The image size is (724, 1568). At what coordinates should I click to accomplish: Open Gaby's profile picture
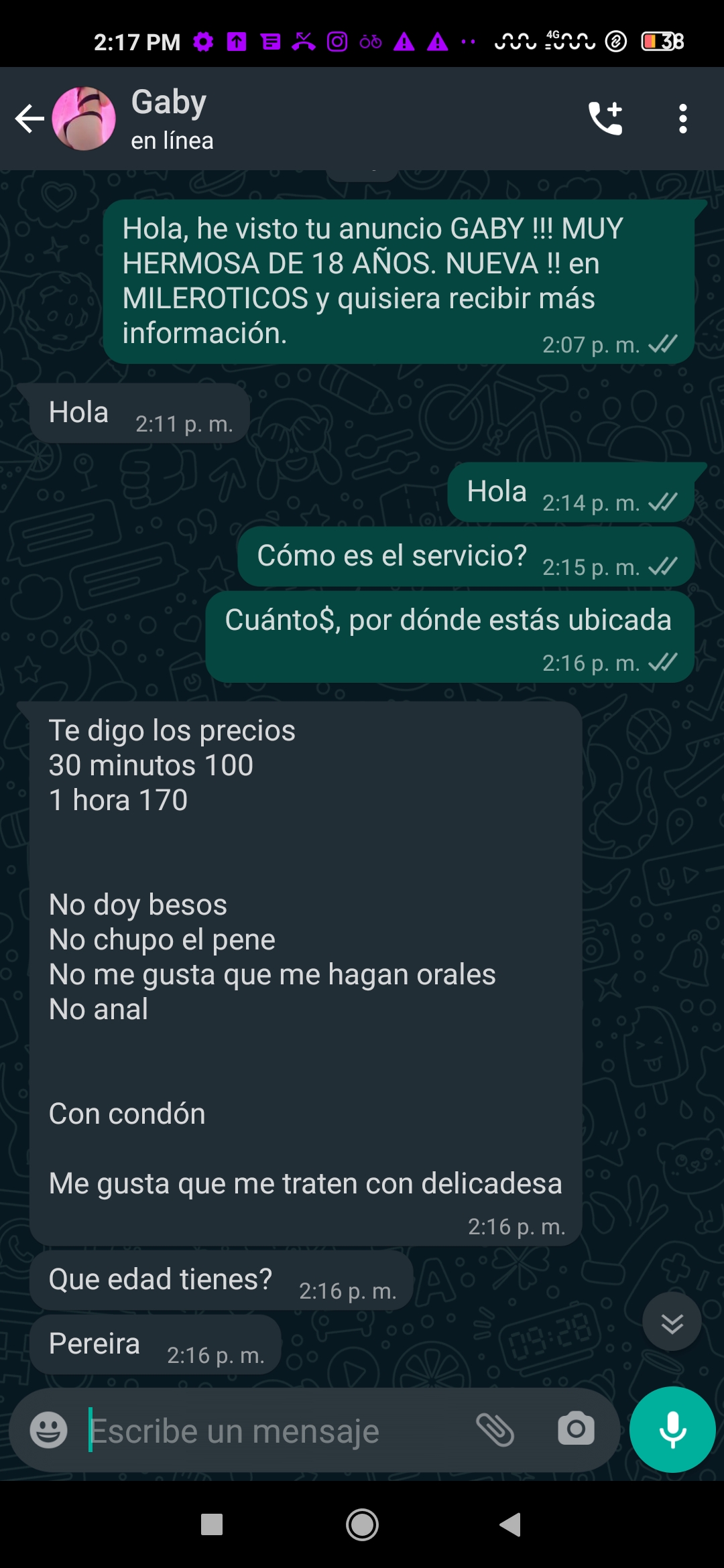point(84,119)
